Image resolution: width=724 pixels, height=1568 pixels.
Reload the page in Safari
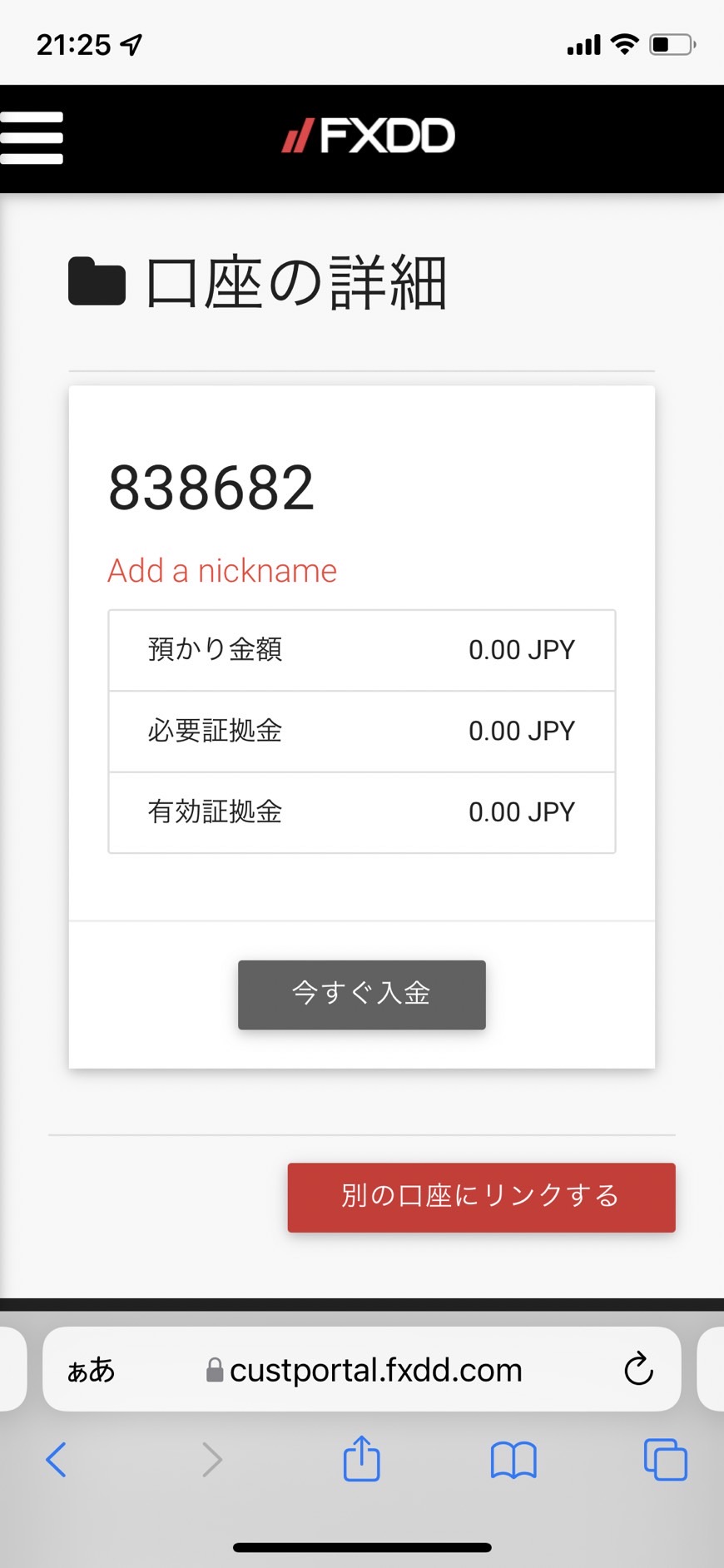(638, 1369)
